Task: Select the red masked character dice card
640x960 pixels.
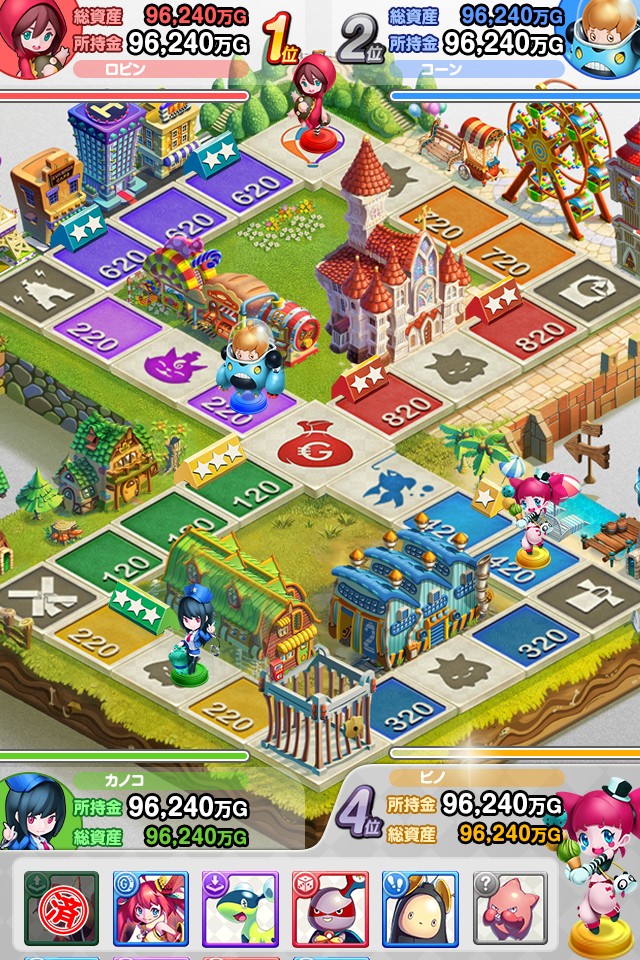Action: (329, 908)
